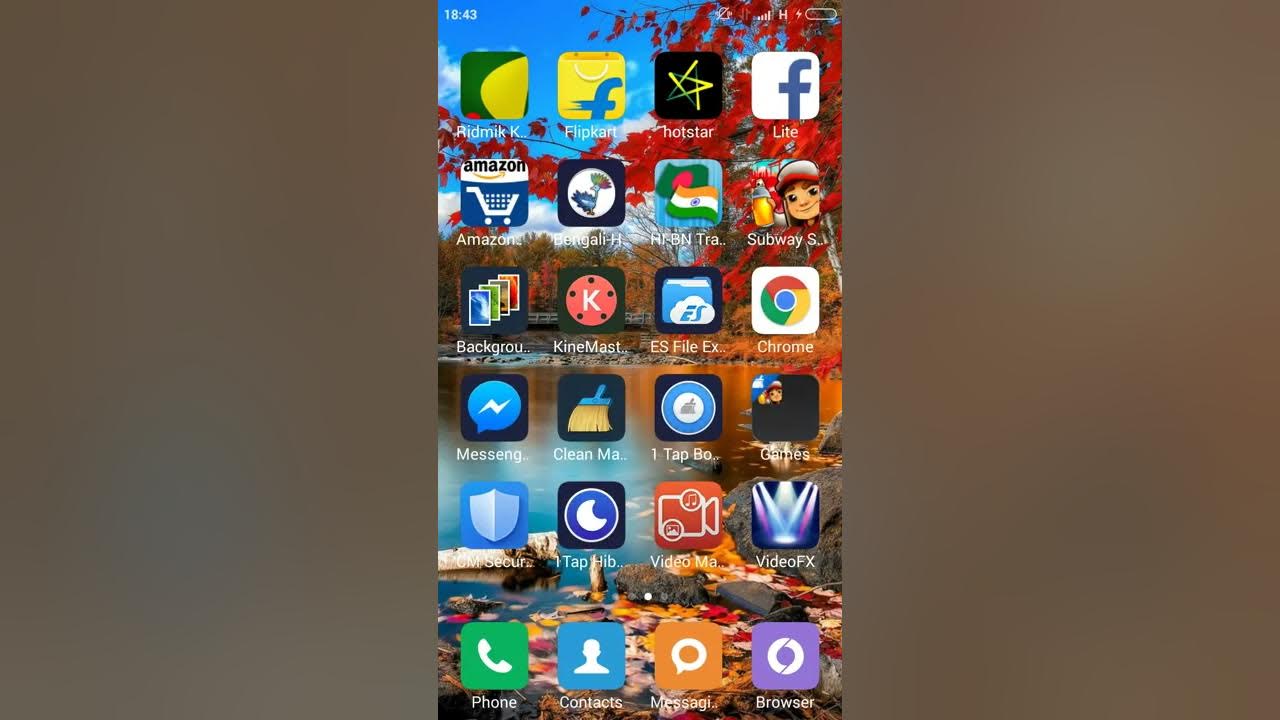Image resolution: width=1280 pixels, height=720 pixels.
Task: Open the Games folder
Action: (785, 408)
